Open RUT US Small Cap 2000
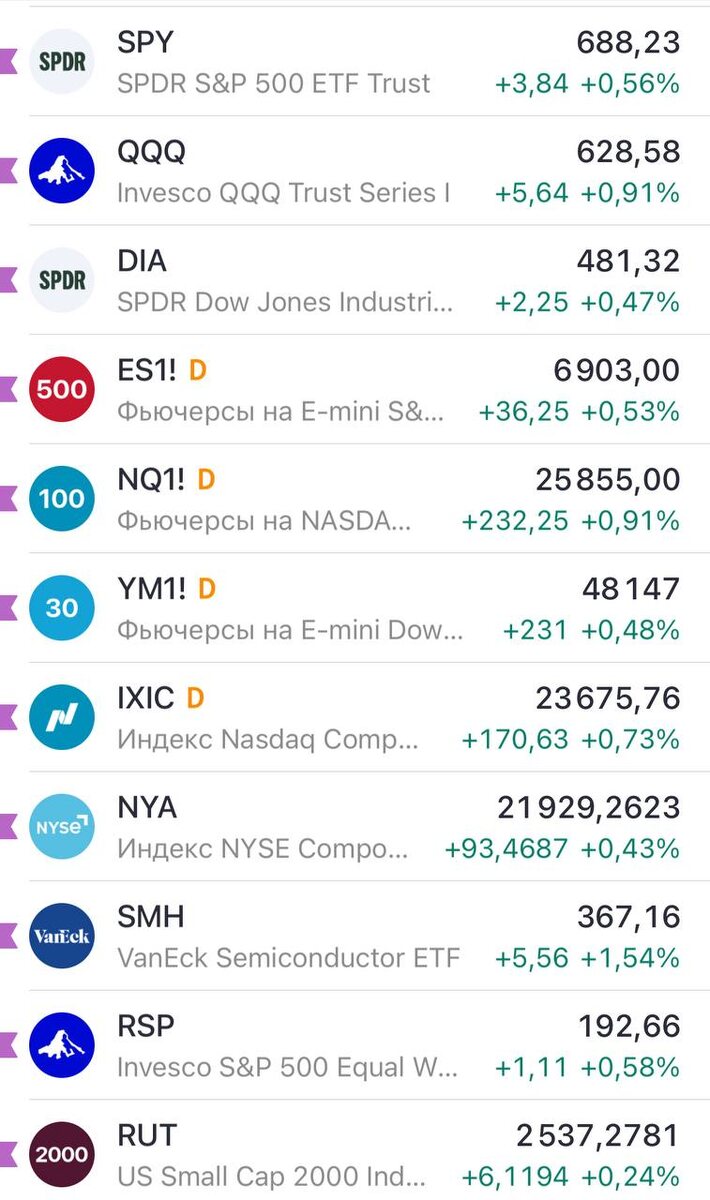 [355, 1155]
